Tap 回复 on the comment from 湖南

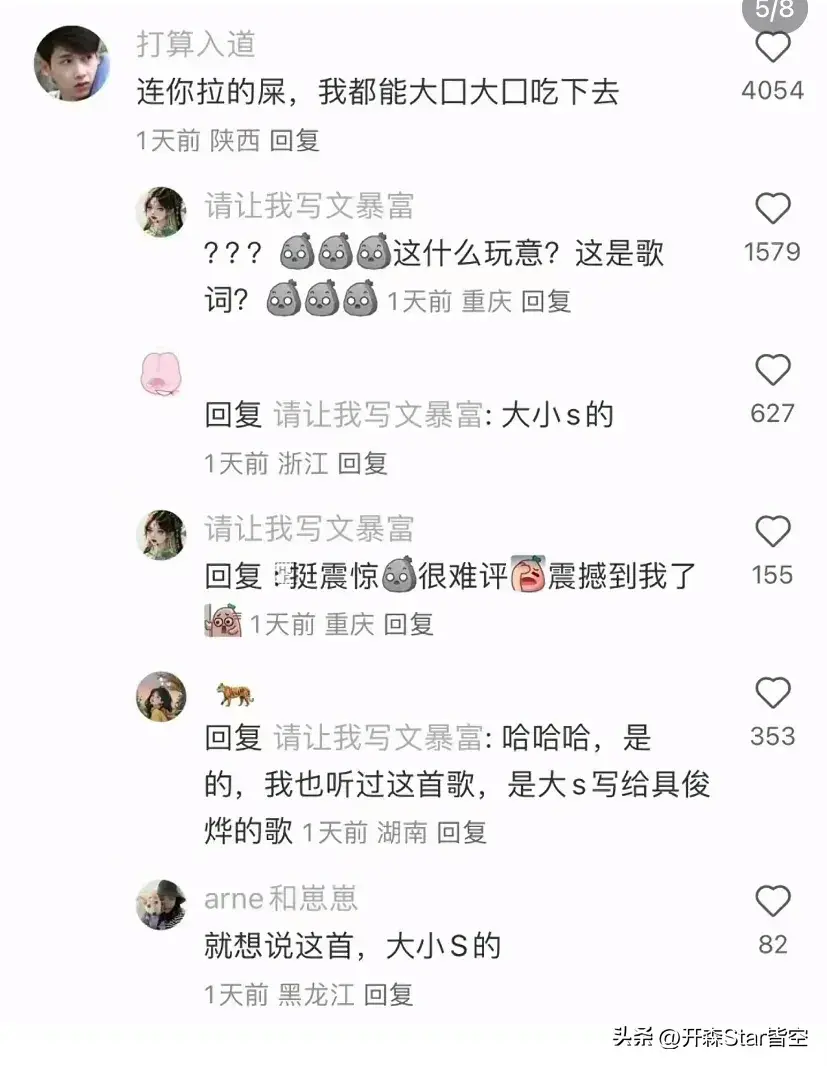pos(462,832)
